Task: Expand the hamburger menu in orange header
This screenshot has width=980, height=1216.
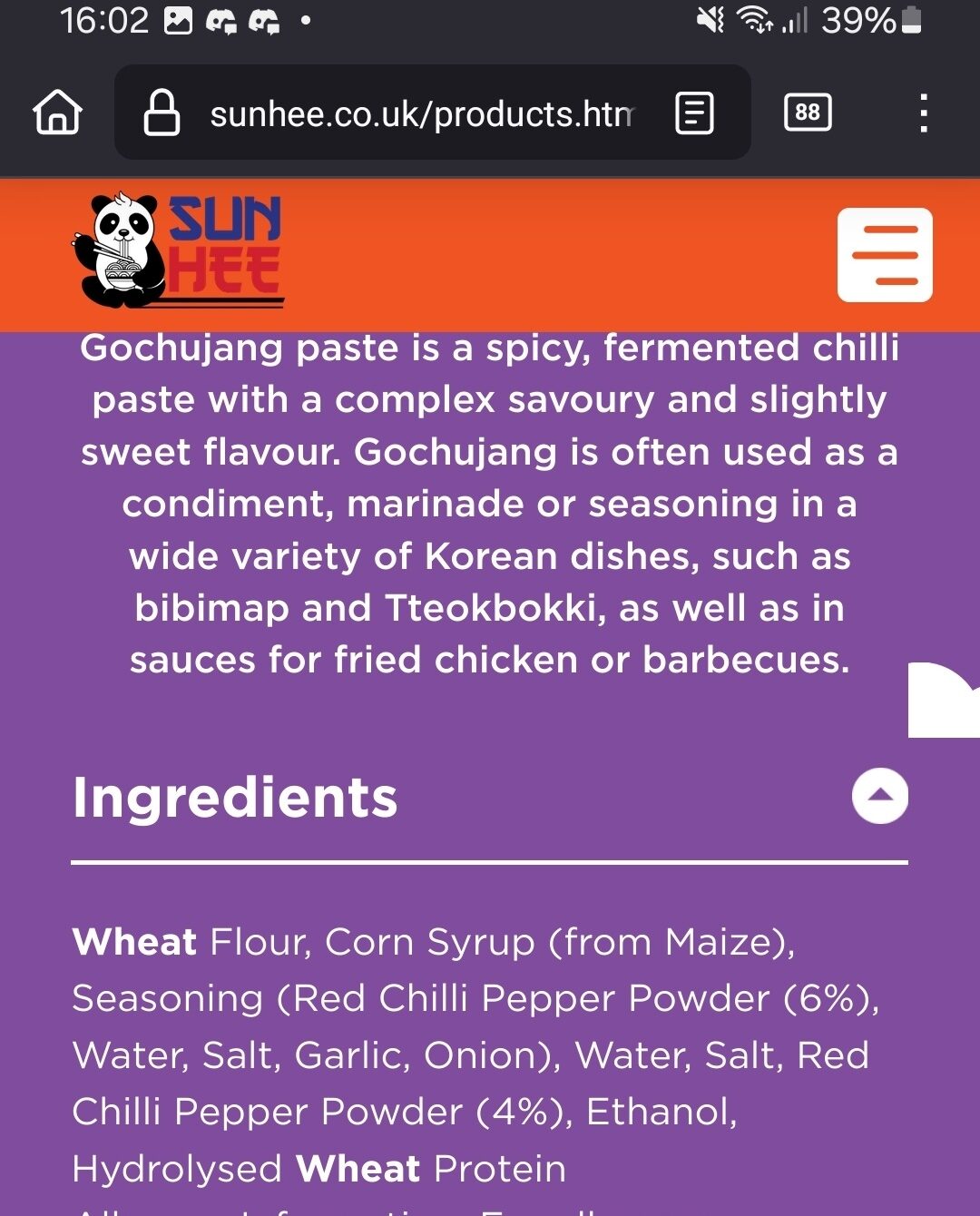Action: click(885, 255)
